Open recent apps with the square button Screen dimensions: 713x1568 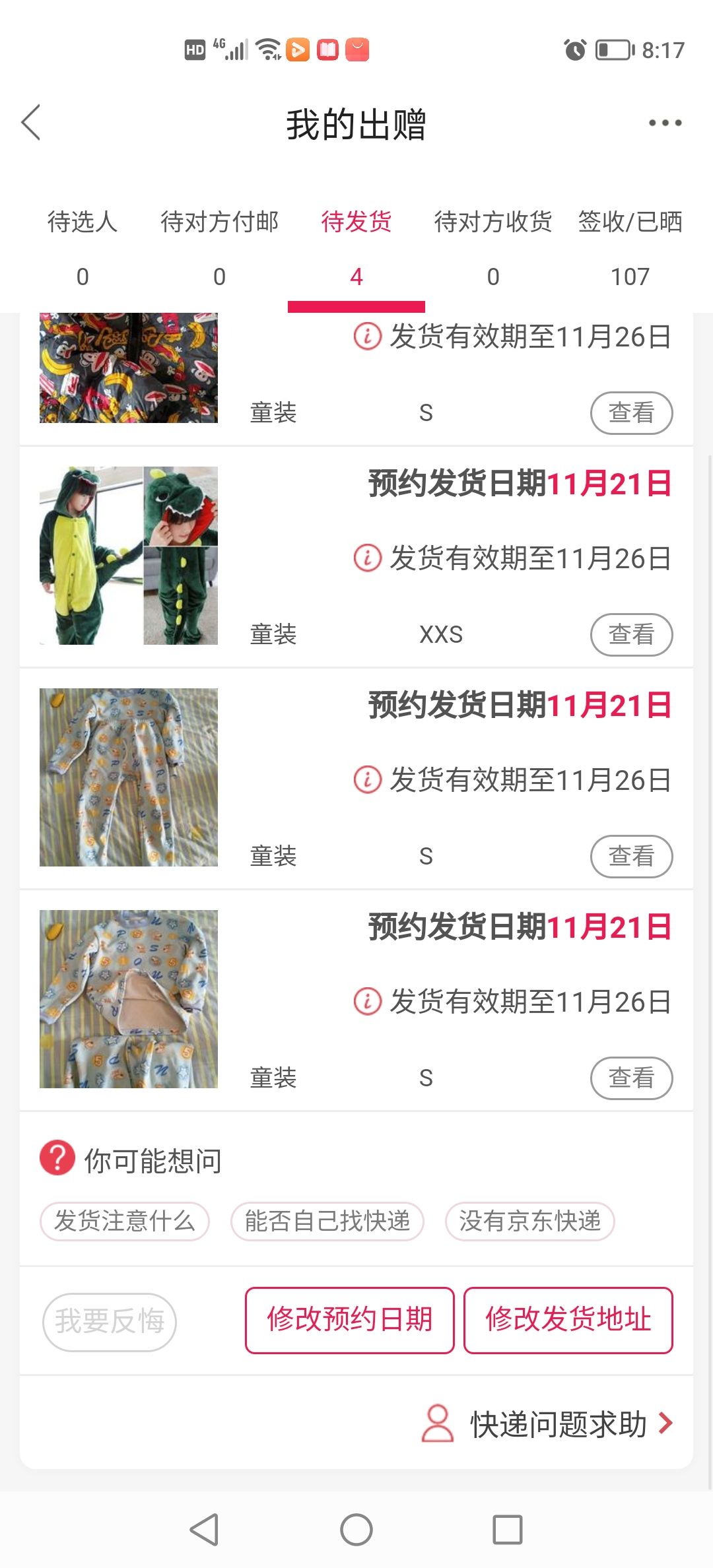pos(508,1530)
